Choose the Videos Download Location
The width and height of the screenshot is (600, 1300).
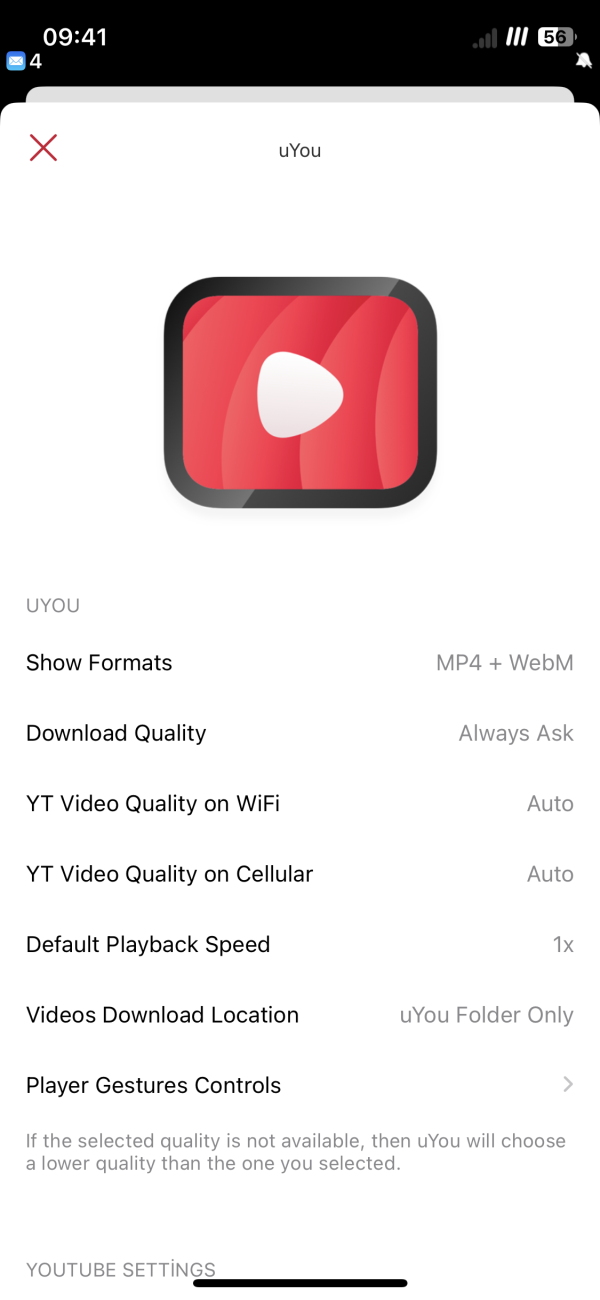pos(300,1015)
